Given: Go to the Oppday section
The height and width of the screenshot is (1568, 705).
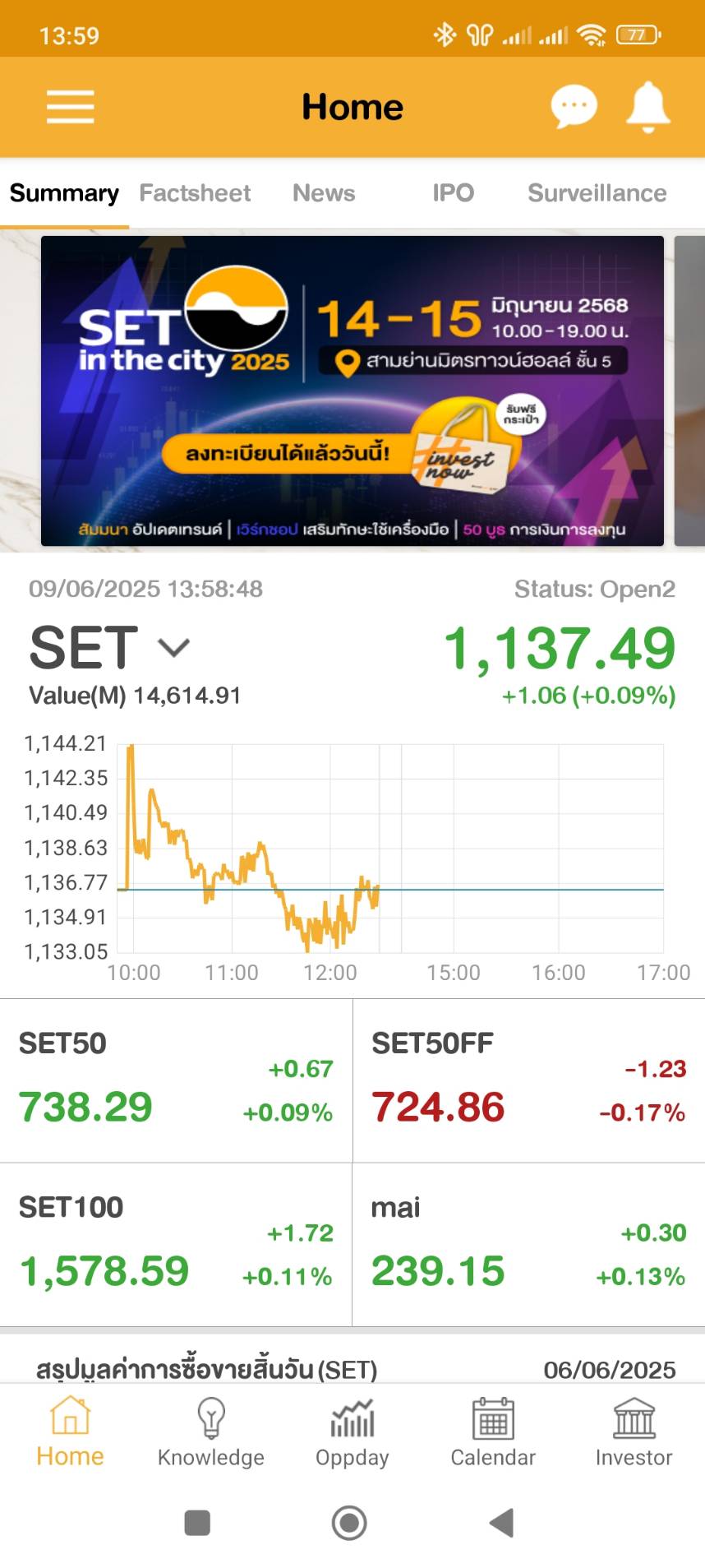Looking at the screenshot, I should pos(352,1433).
